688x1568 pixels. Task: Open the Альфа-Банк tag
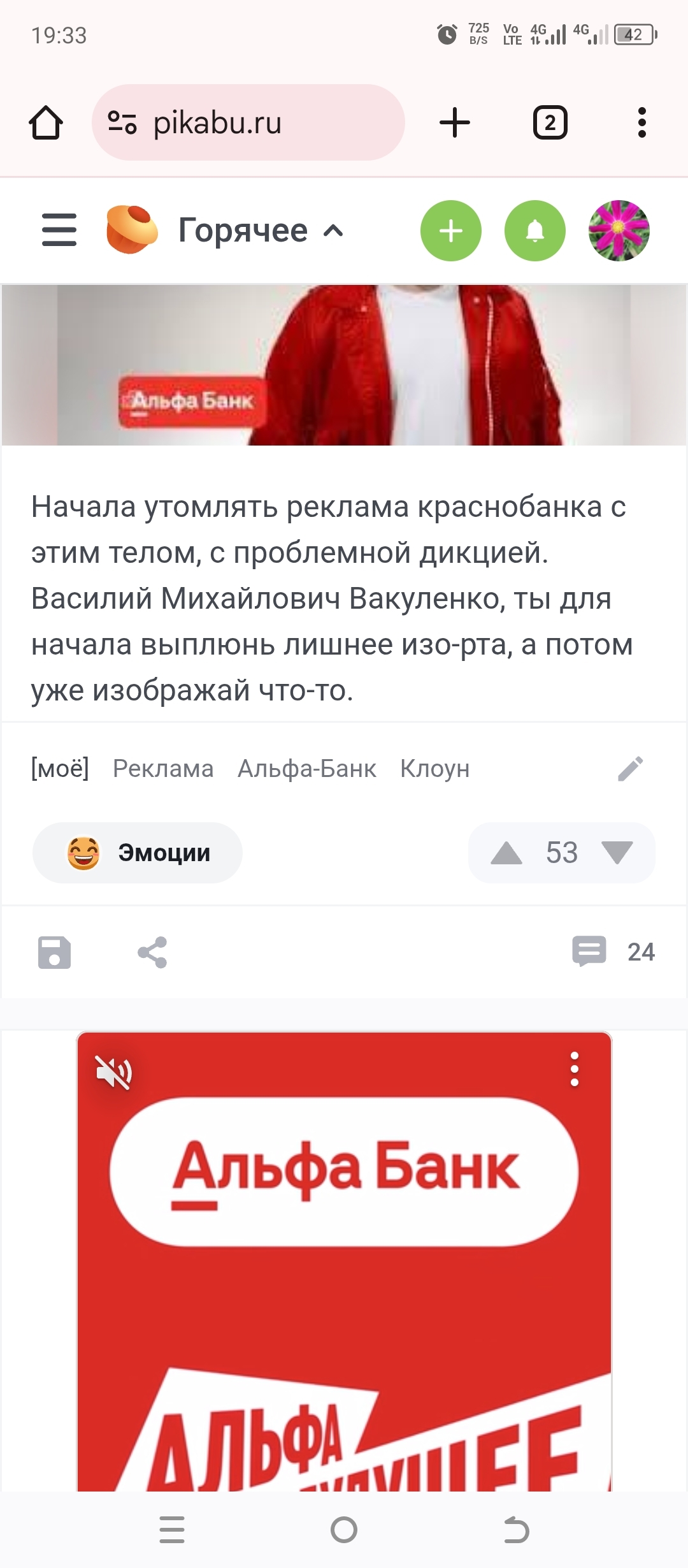(x=306, y=769)
